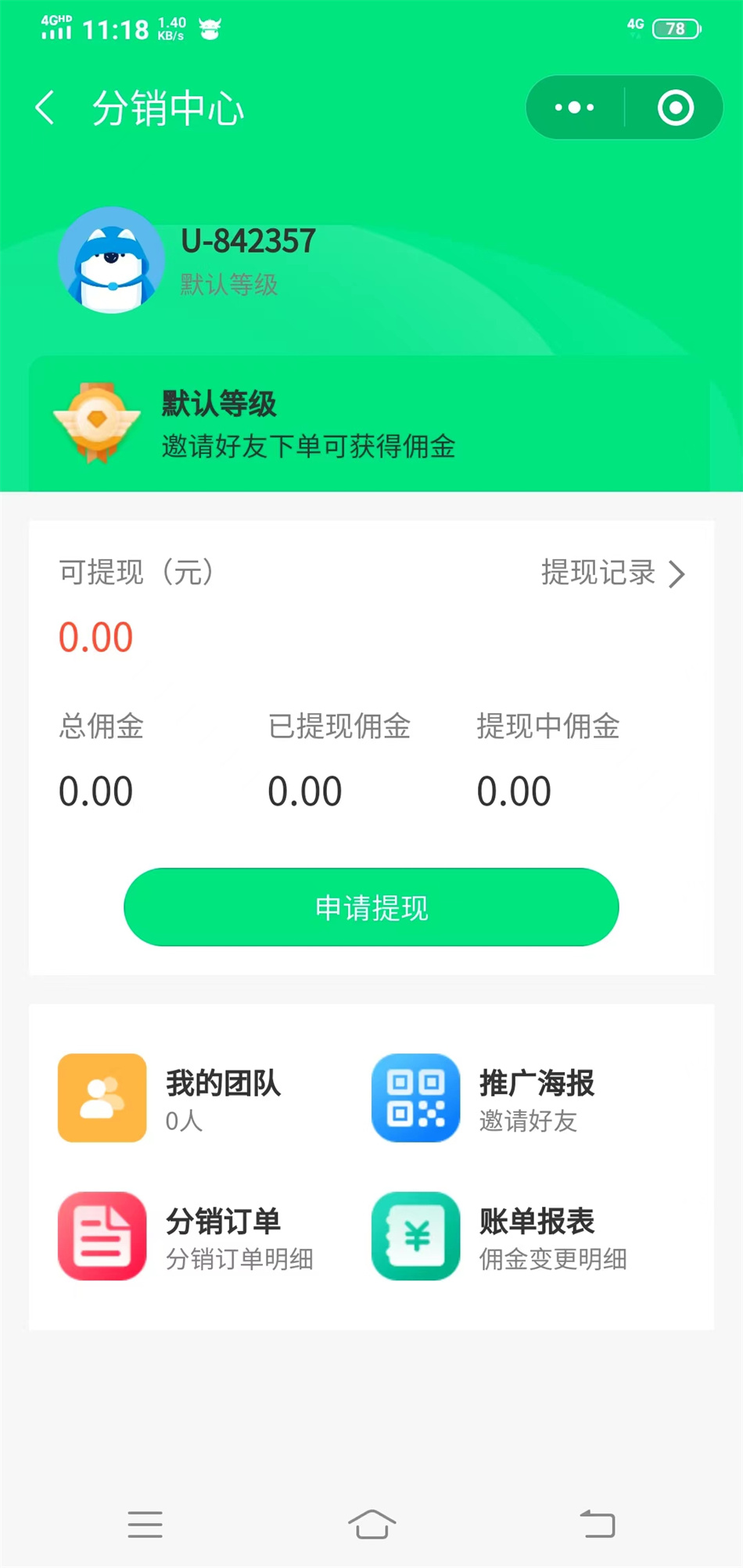The height and width of the screenshot is (1568, 743).
Task: Open recent apps from navigation bar
Action: point(145,1524)
